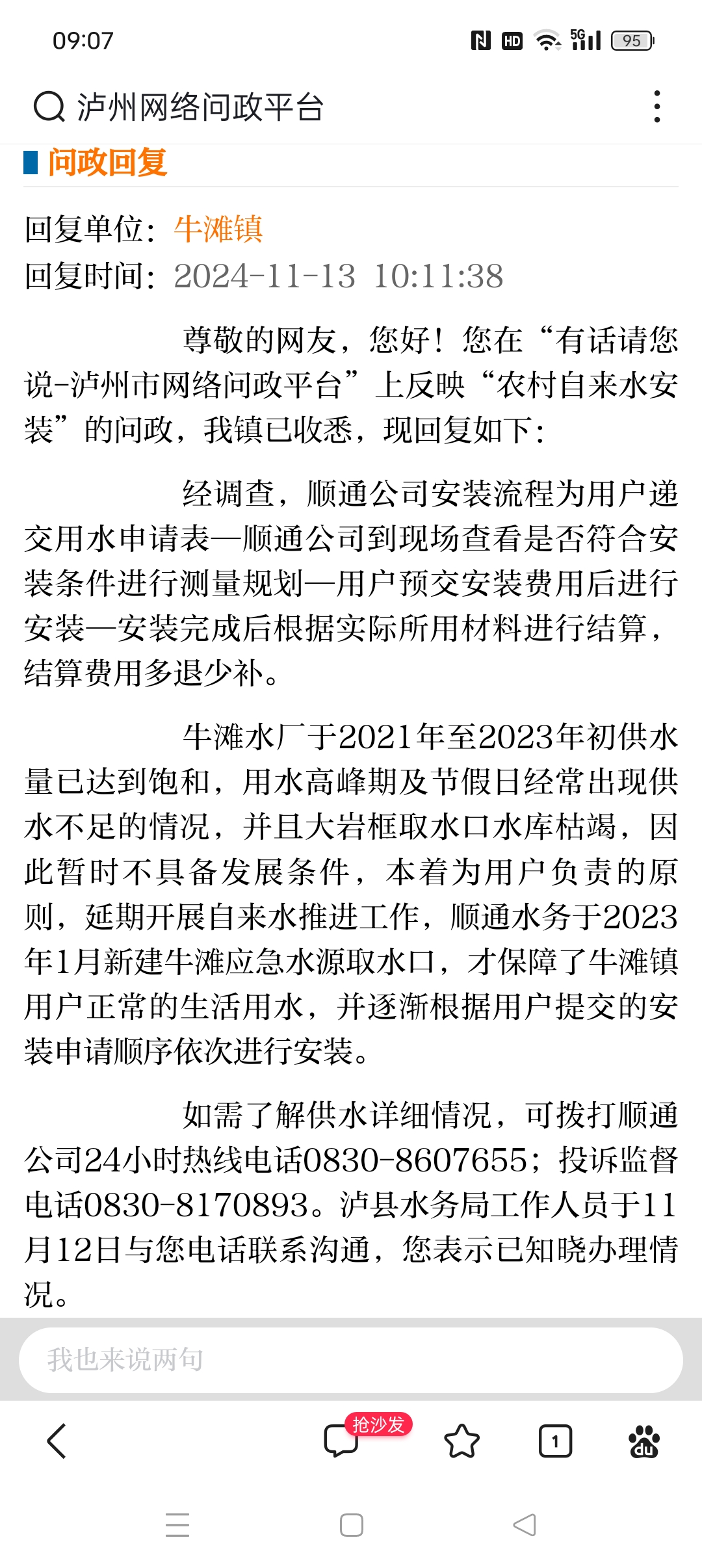Open the Baidu paw home icon
This screenshot has height=1568, width=702.
pyautogui.click(x=643, y=1441)
